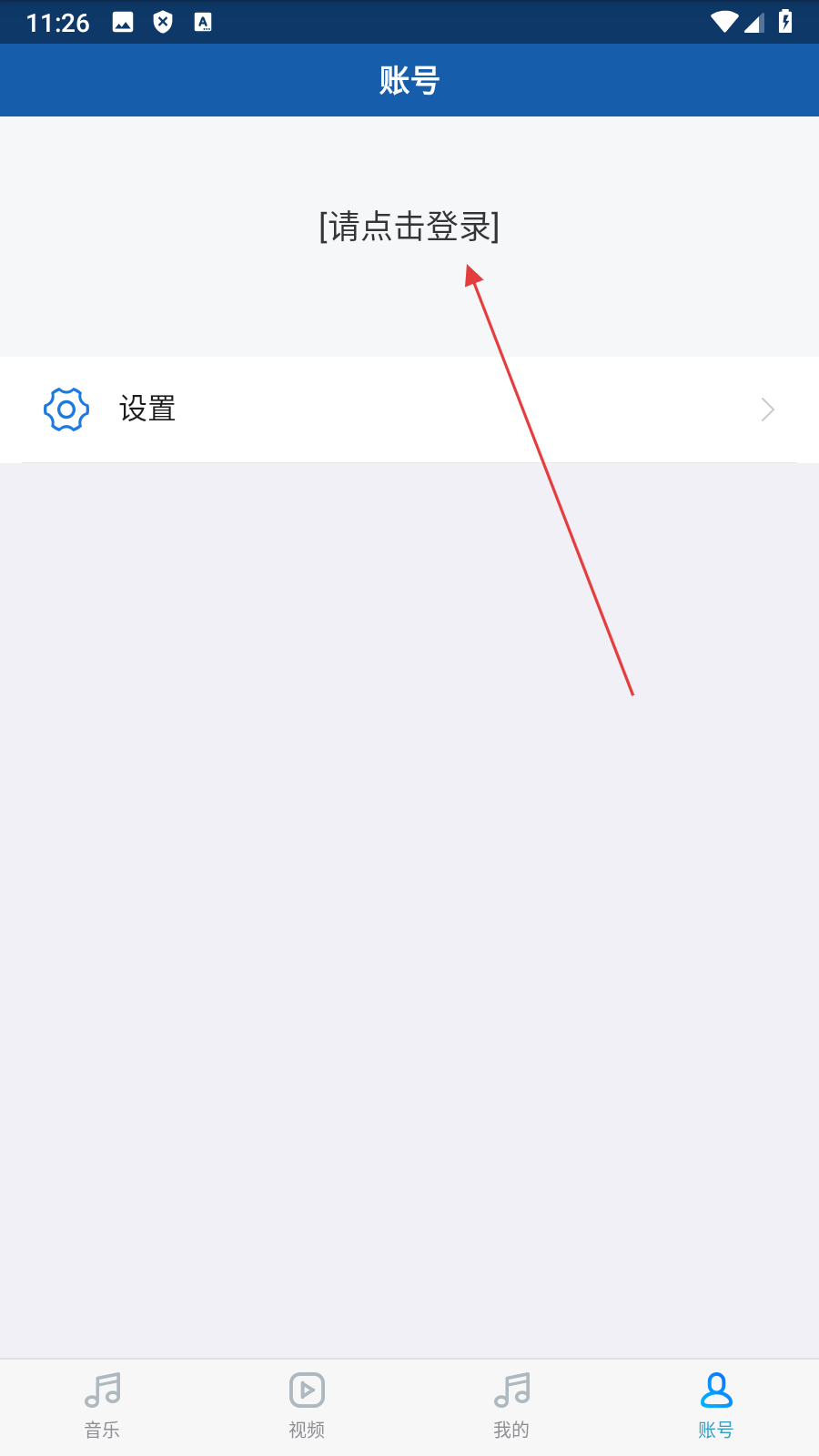Tap [请点击登录] to log in
Viewport: 819px width, 1456px height.
409,227
